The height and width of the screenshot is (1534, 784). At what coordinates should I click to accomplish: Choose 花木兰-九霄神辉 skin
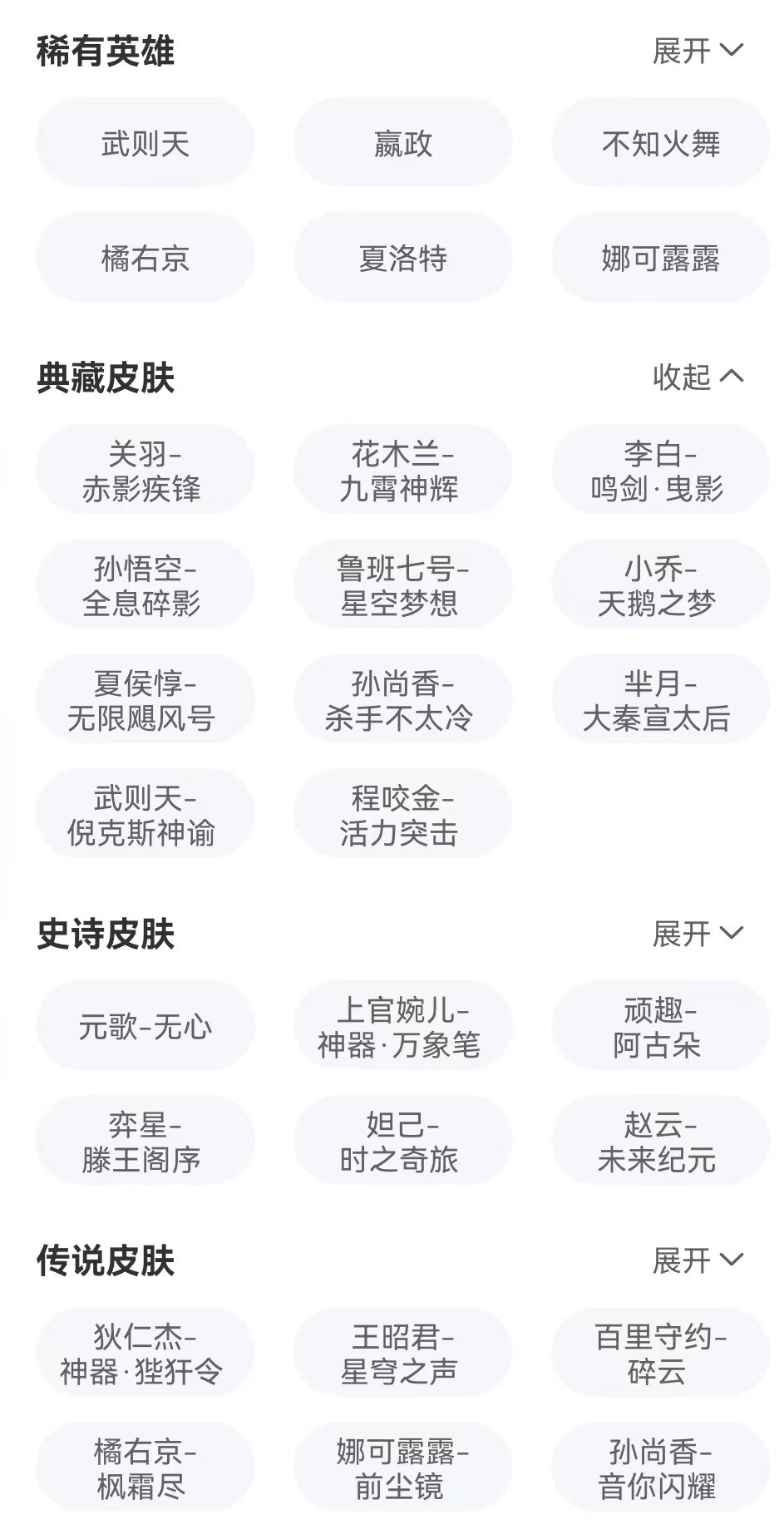point(402,471)
